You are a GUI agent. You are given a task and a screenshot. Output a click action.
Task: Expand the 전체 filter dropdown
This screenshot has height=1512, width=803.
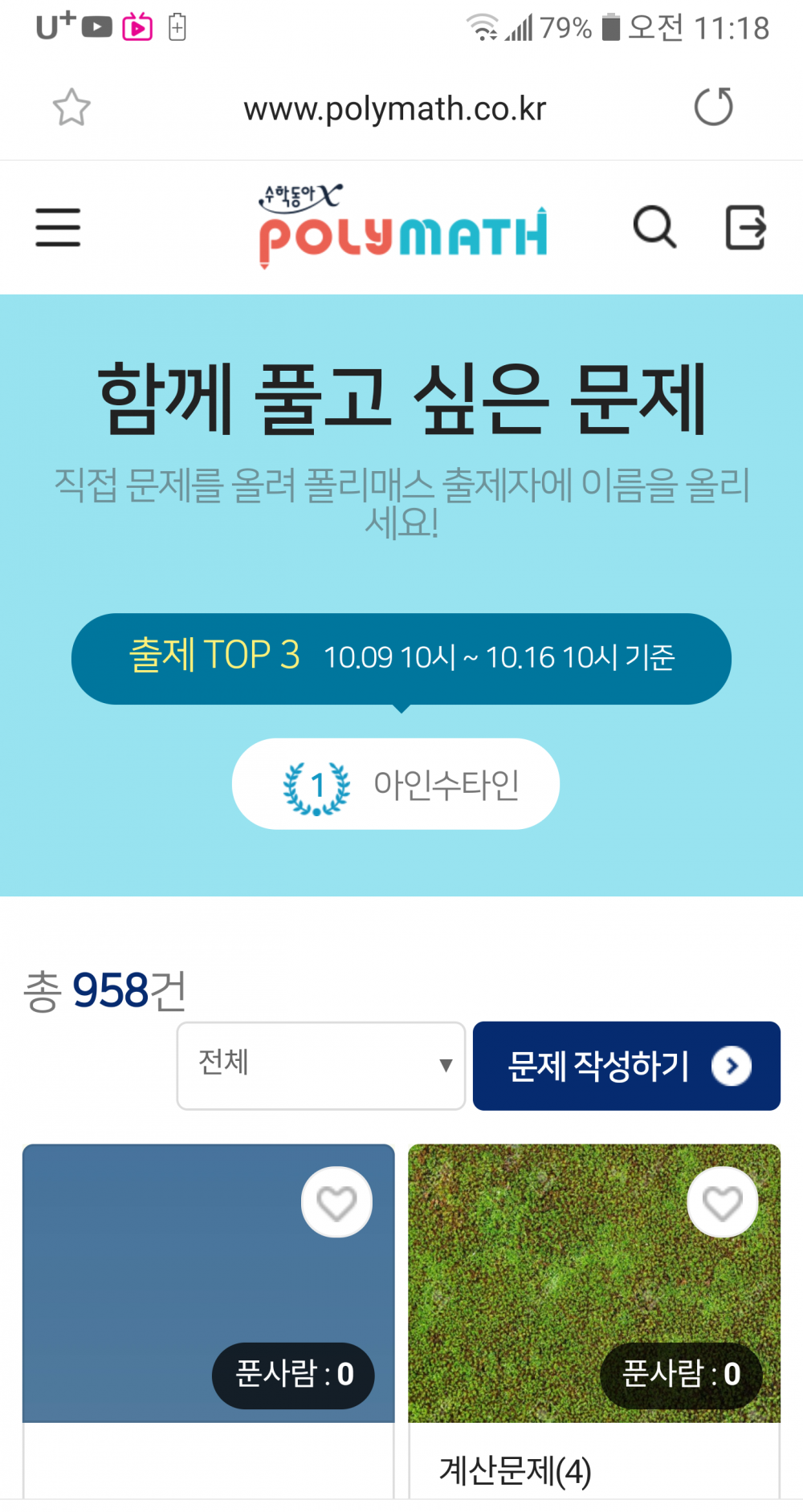click(321, 1065)
